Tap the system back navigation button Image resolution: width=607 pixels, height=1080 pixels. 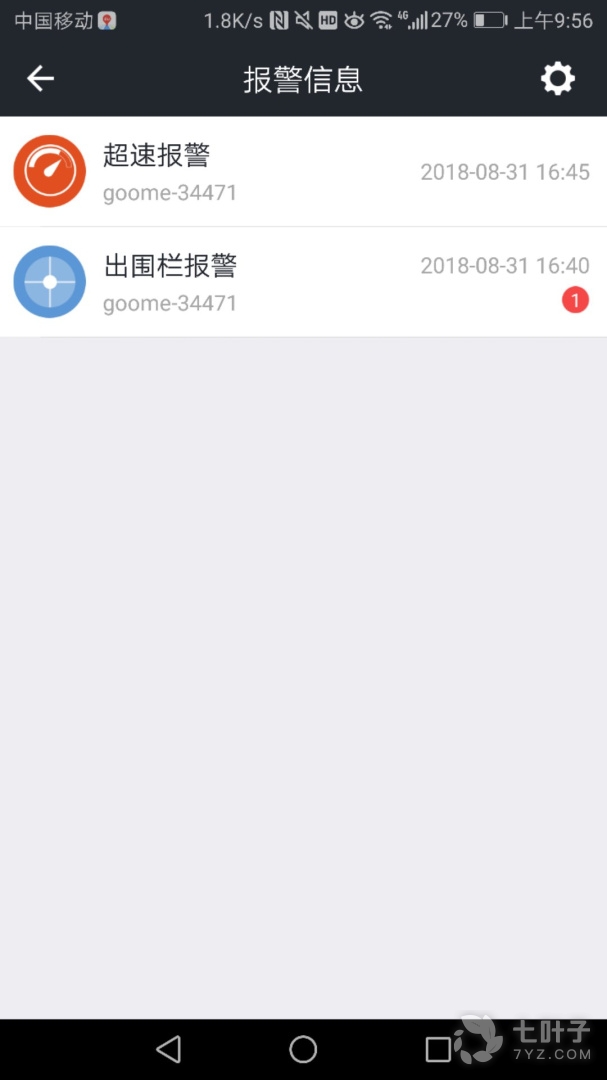tap(168, 1049)
